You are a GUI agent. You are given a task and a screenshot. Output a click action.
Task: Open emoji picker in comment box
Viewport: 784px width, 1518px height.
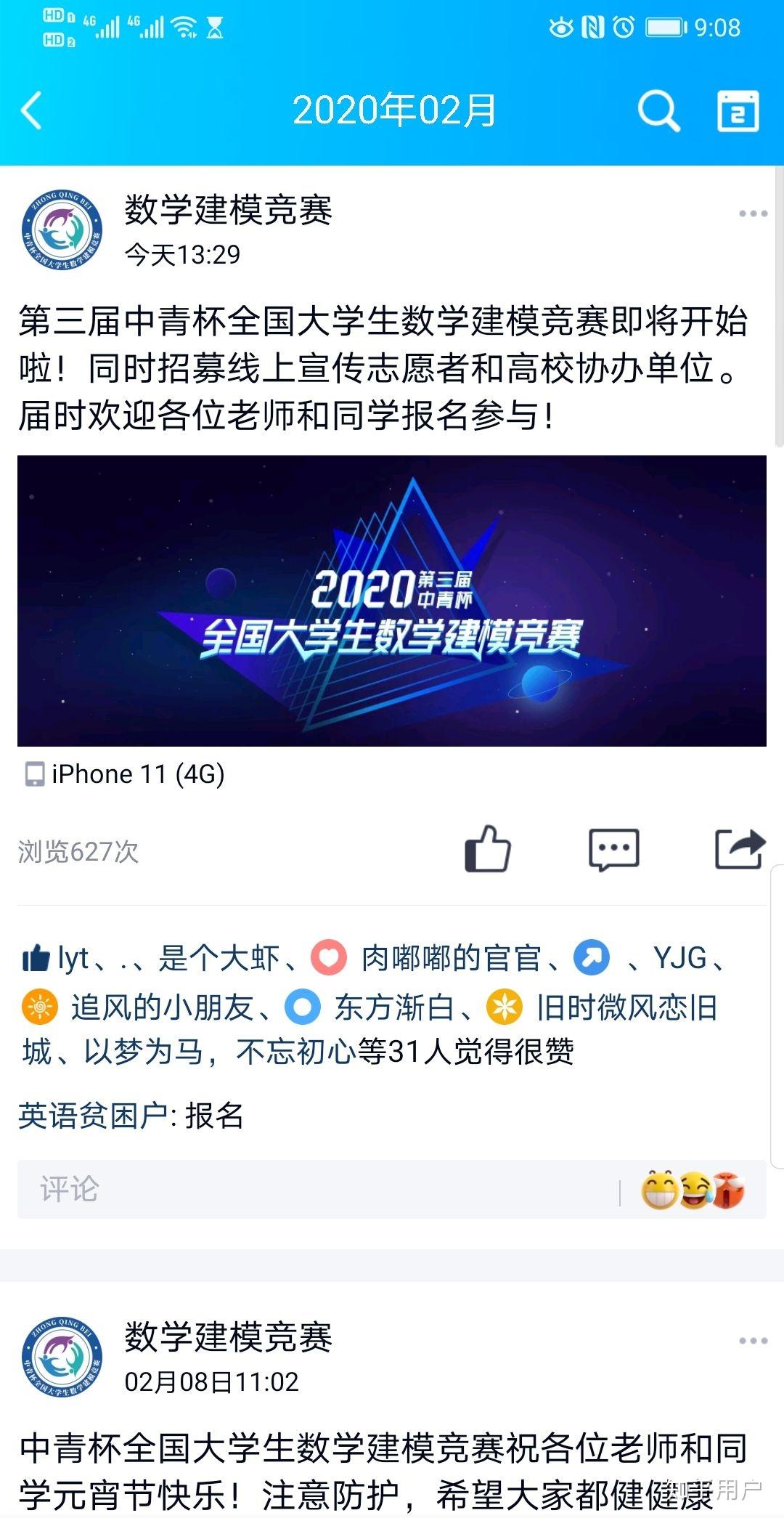692,1189
